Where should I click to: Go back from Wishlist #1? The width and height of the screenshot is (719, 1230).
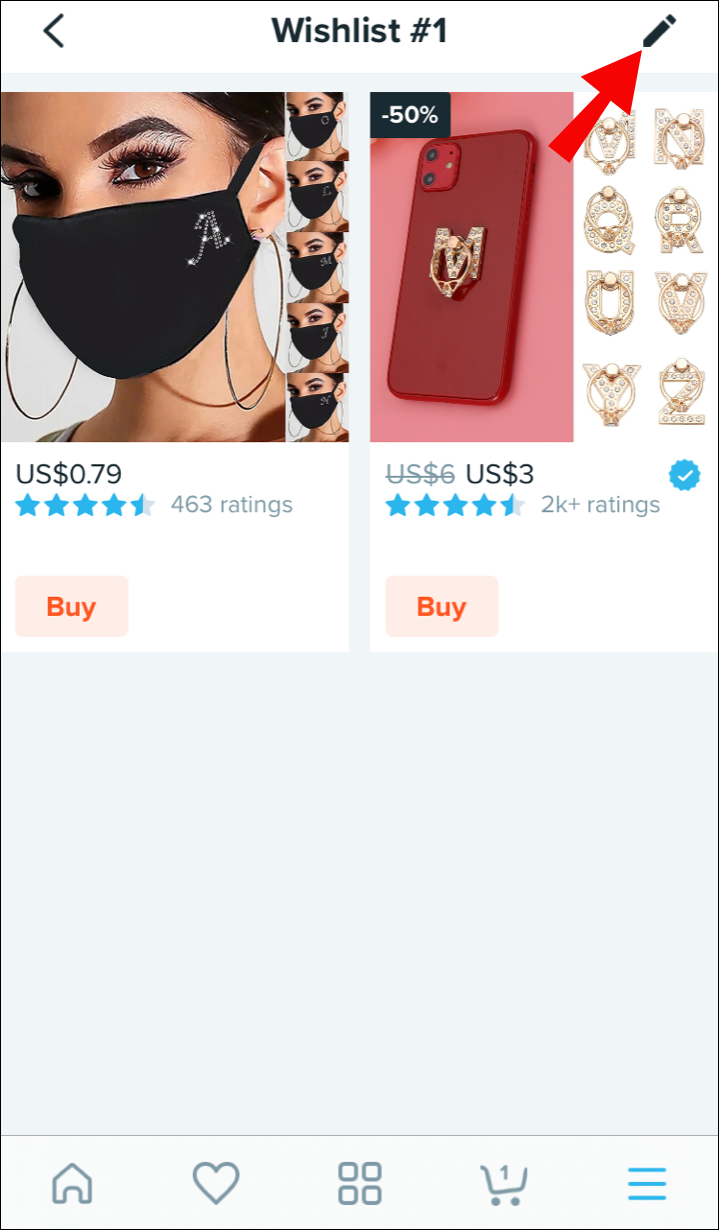coord(54,32)
